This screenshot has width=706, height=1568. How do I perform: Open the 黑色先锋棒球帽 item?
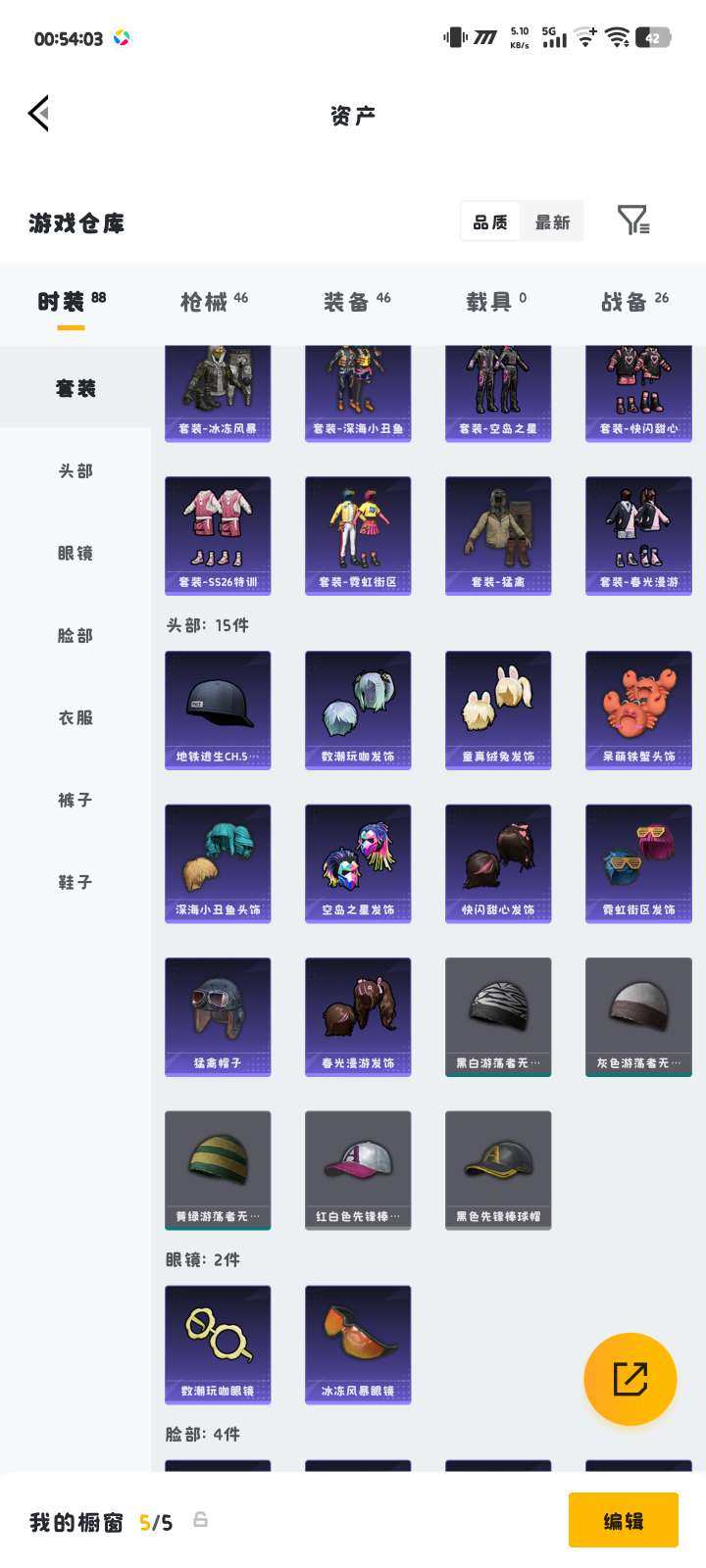coord(498,1169)
